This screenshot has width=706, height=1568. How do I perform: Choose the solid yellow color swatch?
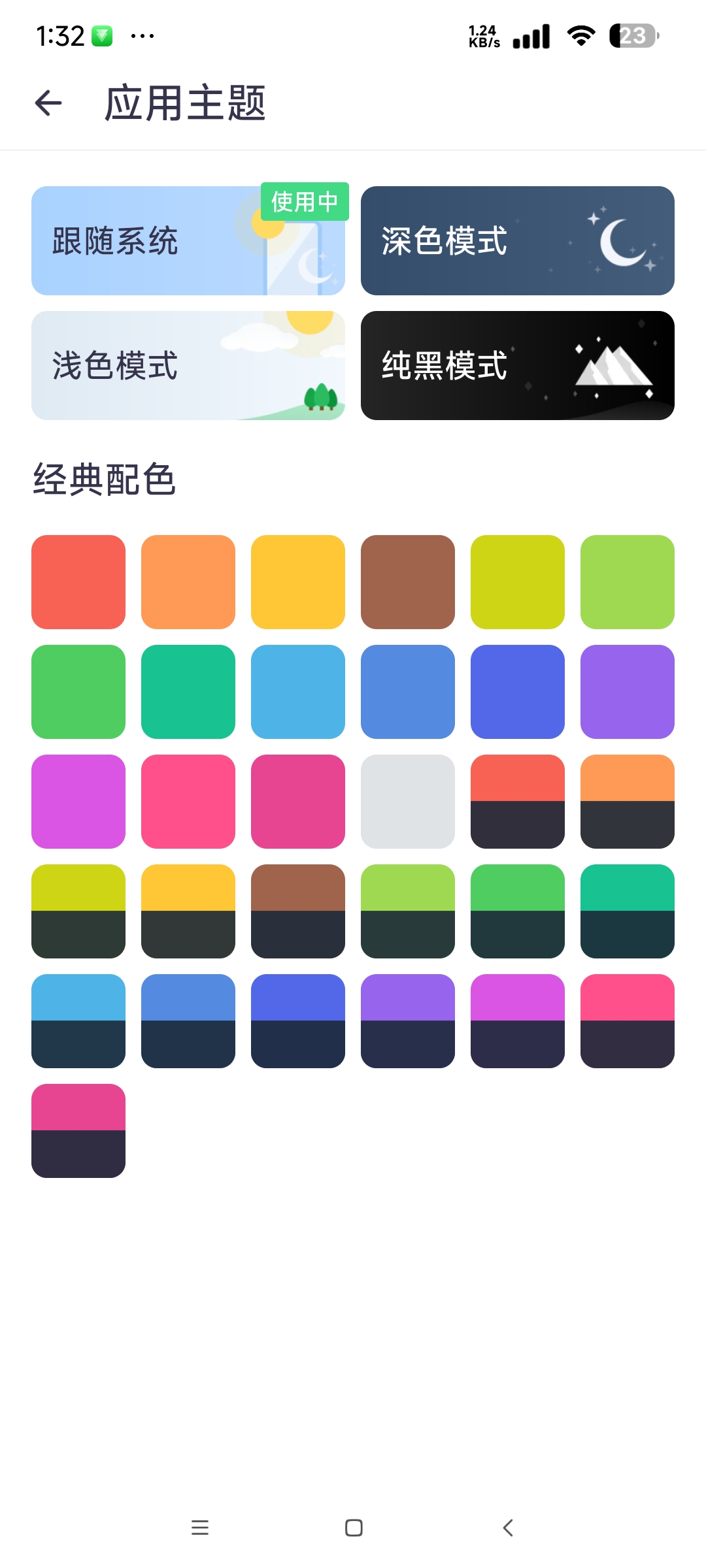click(298, 582)
